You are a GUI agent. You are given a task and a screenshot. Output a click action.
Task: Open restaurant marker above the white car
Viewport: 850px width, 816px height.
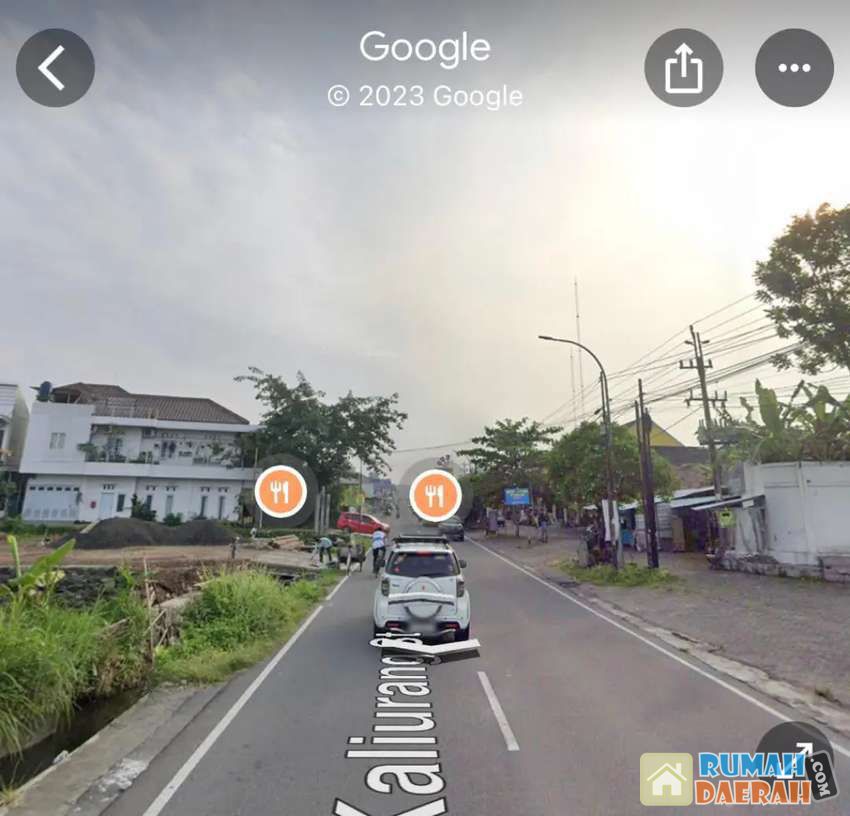pos(435,496)
